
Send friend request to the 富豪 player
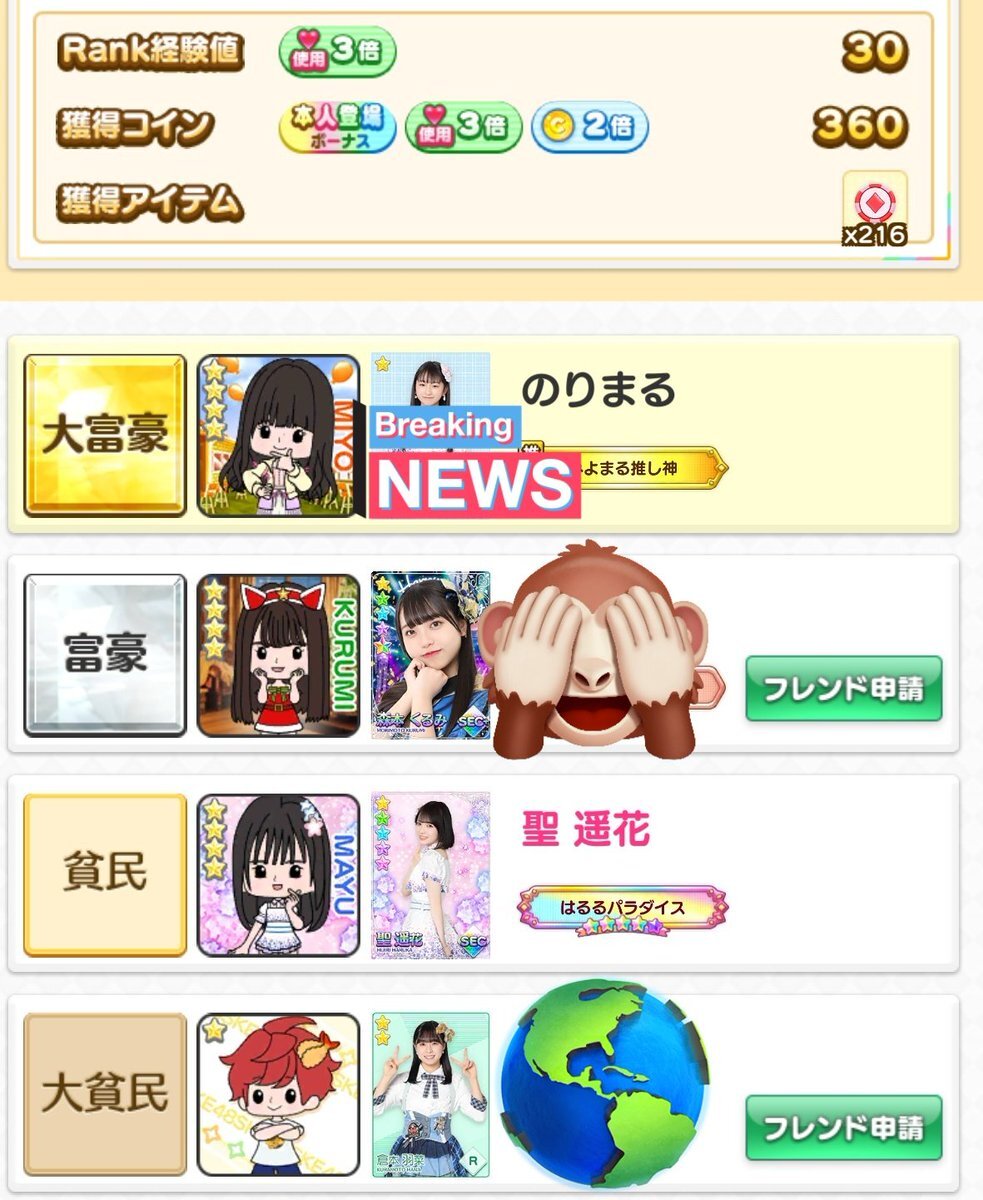tap(843, 688)
